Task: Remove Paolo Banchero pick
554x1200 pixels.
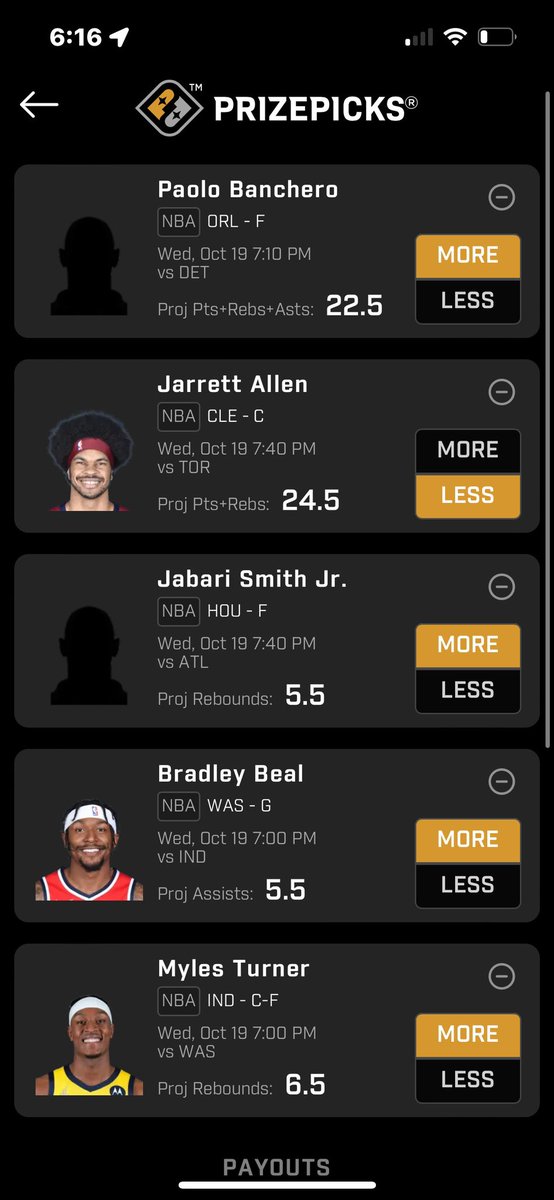Action: point(502,197)
